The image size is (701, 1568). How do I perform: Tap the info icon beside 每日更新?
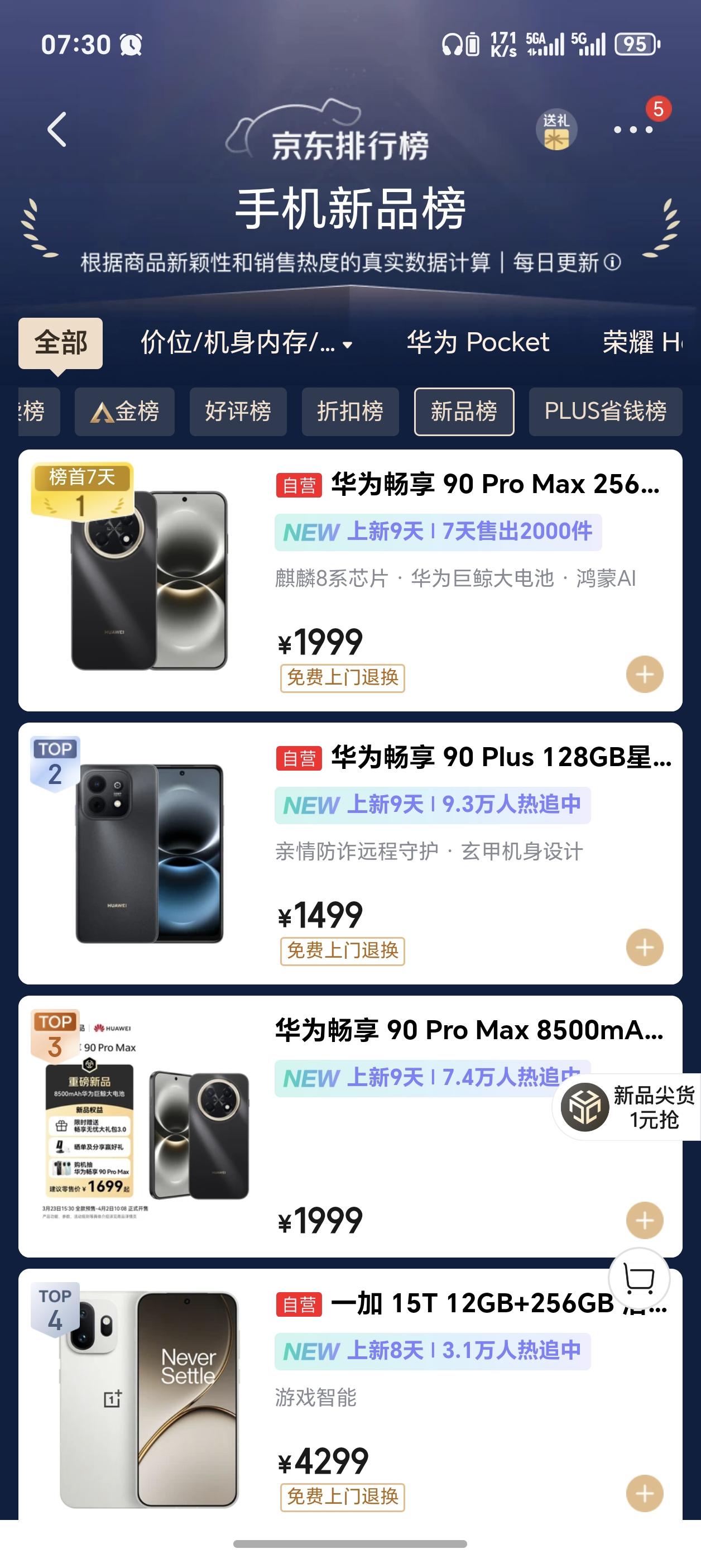coord(613,262)
